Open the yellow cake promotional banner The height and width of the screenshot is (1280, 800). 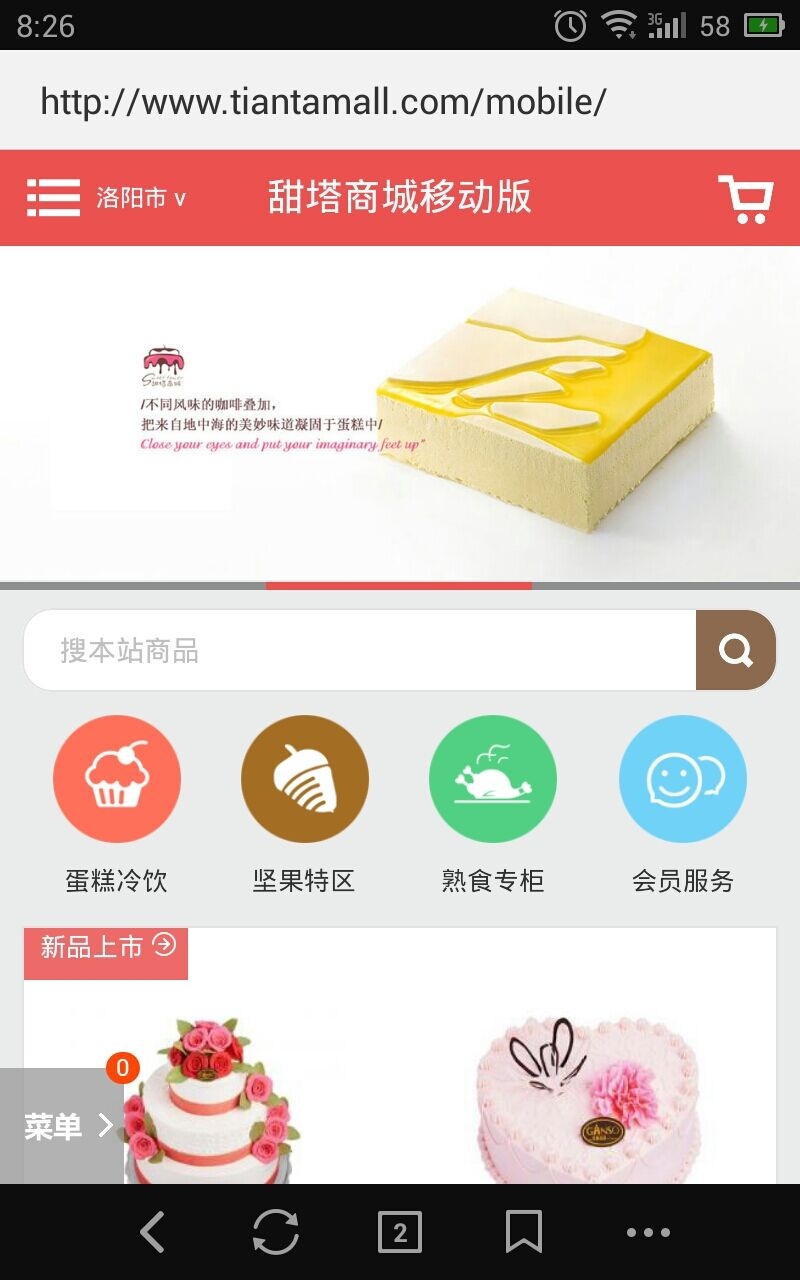pos(400,414)
